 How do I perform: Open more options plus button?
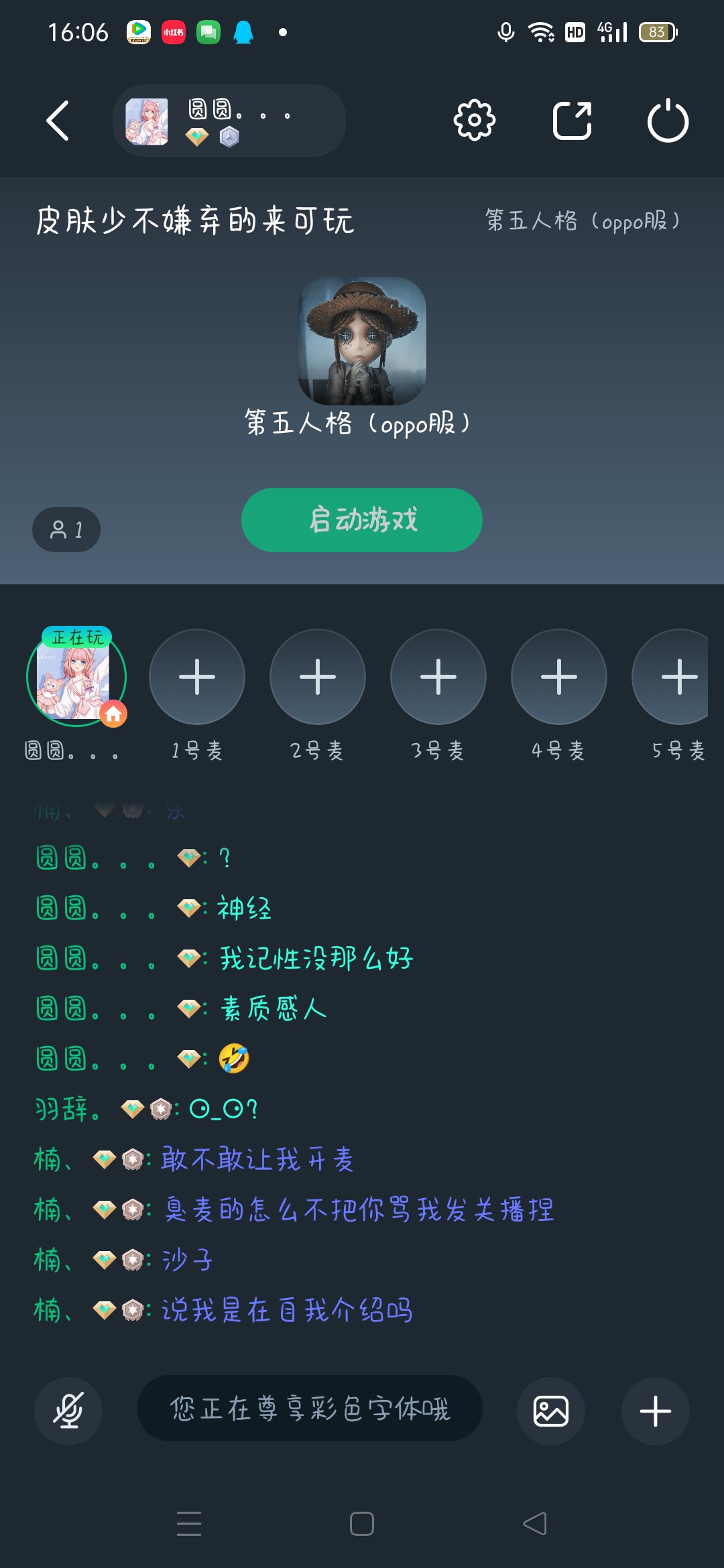pyautogui.click(x=655, y=1411)
